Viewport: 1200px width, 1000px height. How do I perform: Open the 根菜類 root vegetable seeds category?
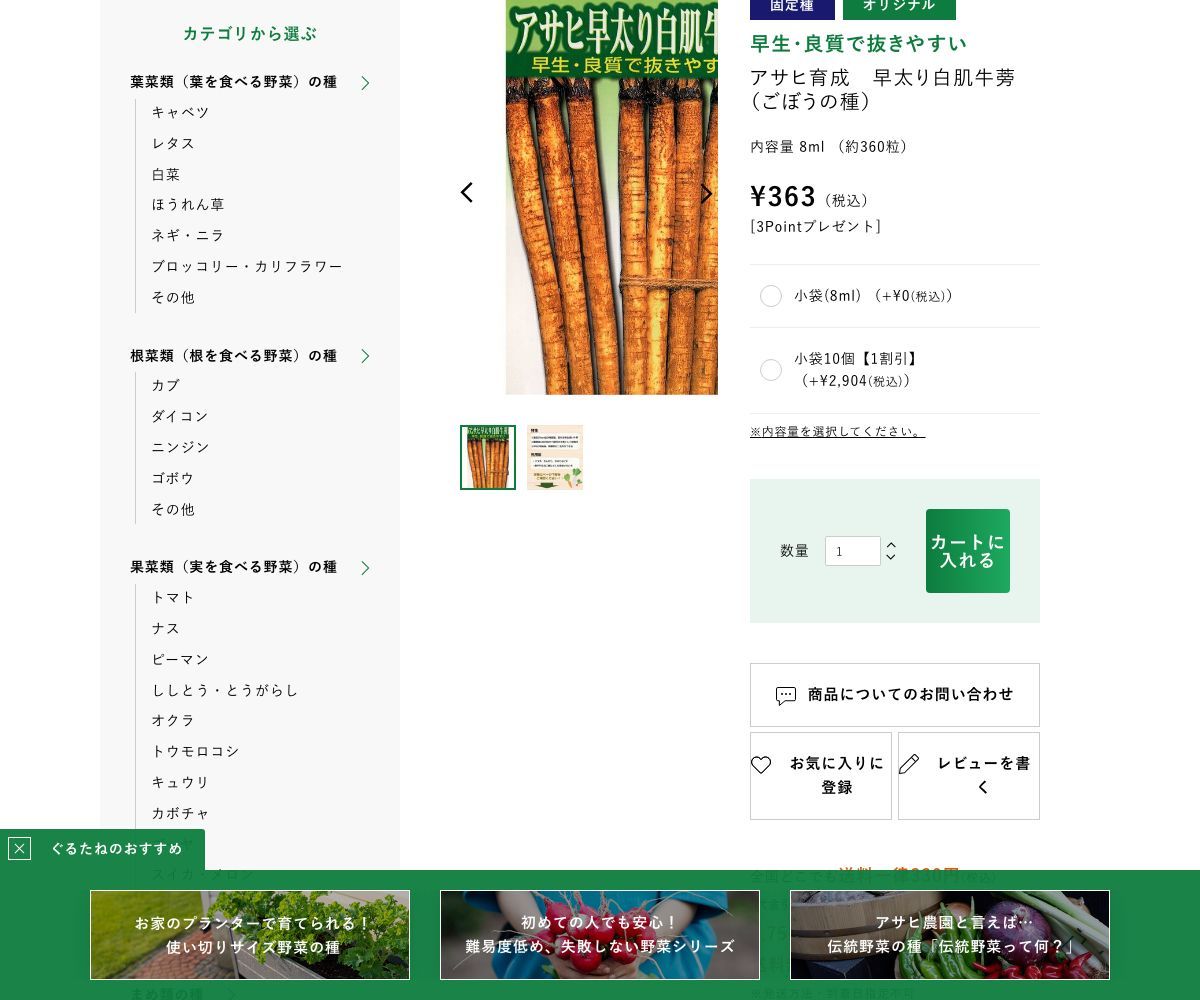click(234, 356)
